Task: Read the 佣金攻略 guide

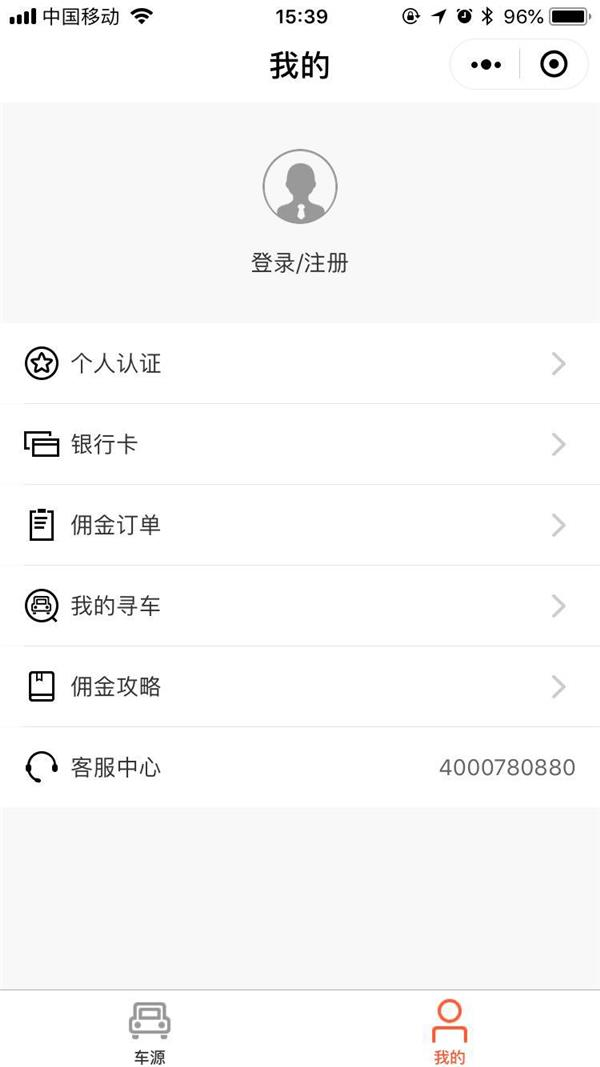Action: tap(300, 687)
